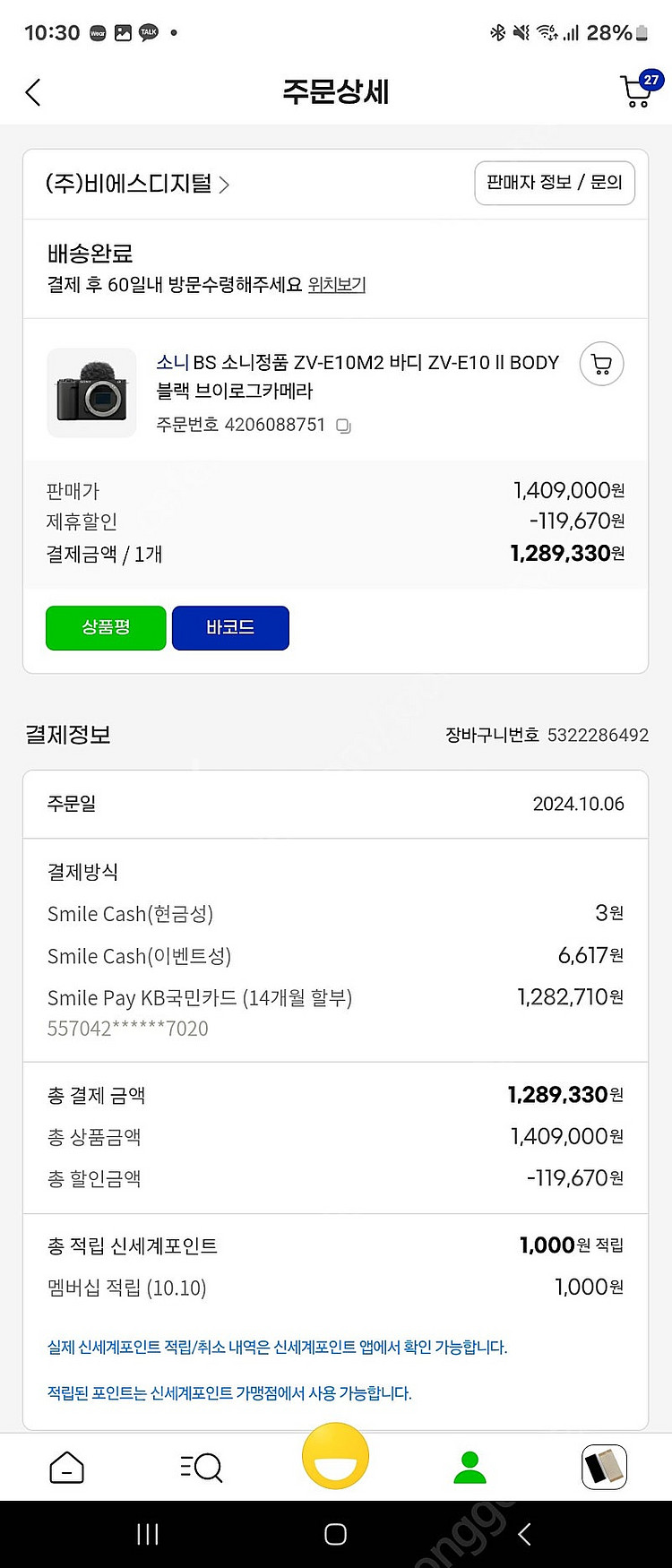Open My Page via the green profile icon
The width and height of the screenshot is (672, 1568).
pyautogui.click(x=470, y=1467)
